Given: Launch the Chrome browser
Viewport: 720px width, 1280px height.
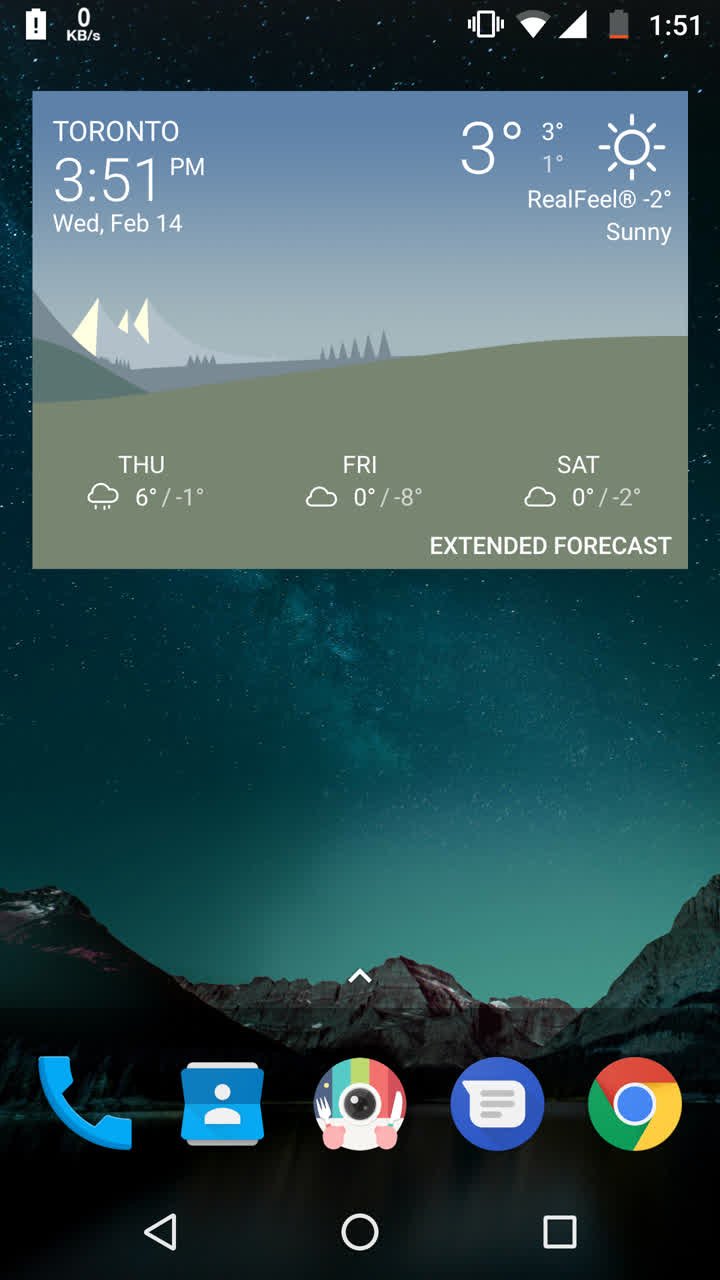Looking at the screenshot, I should pos(634,1104).
